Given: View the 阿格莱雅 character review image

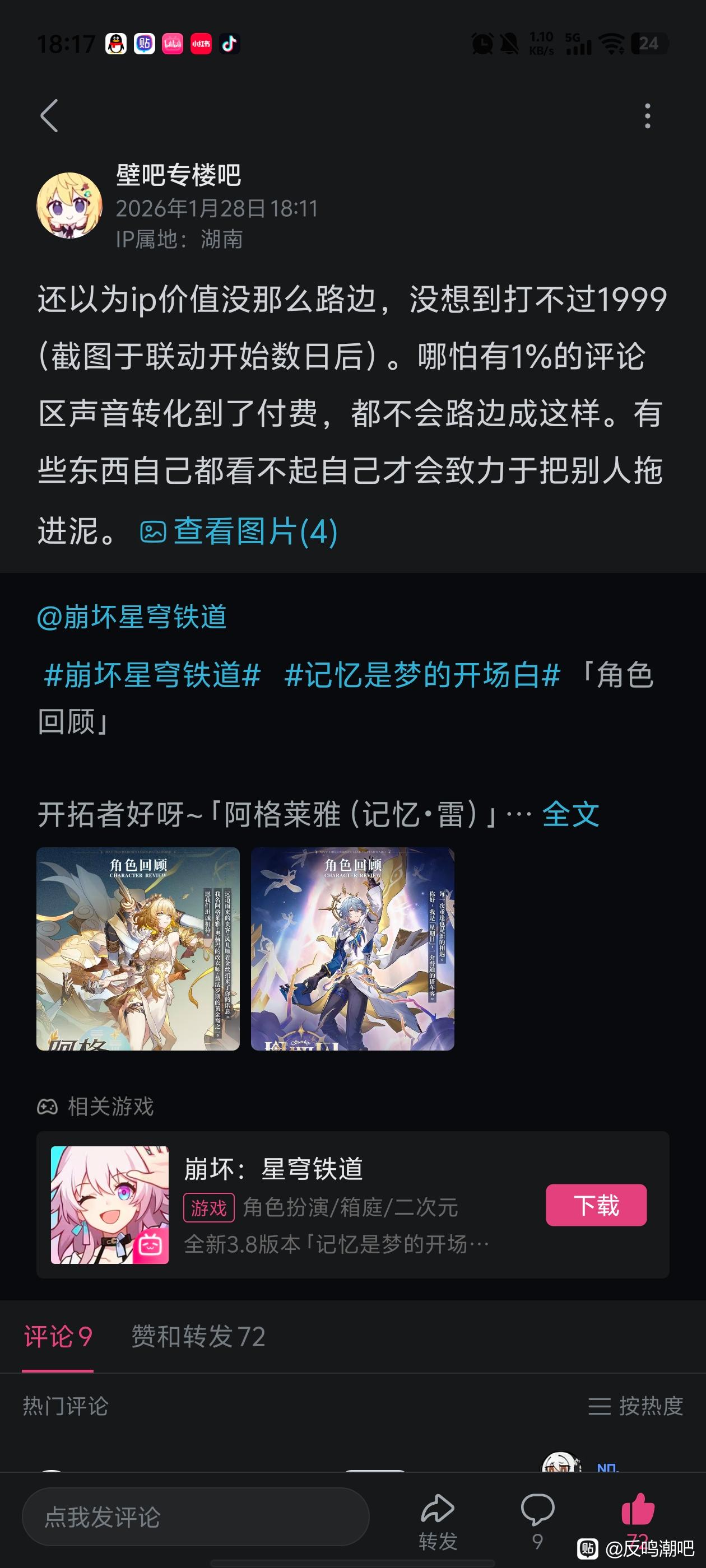Looking at the screenshot, I should pos(138,948).
